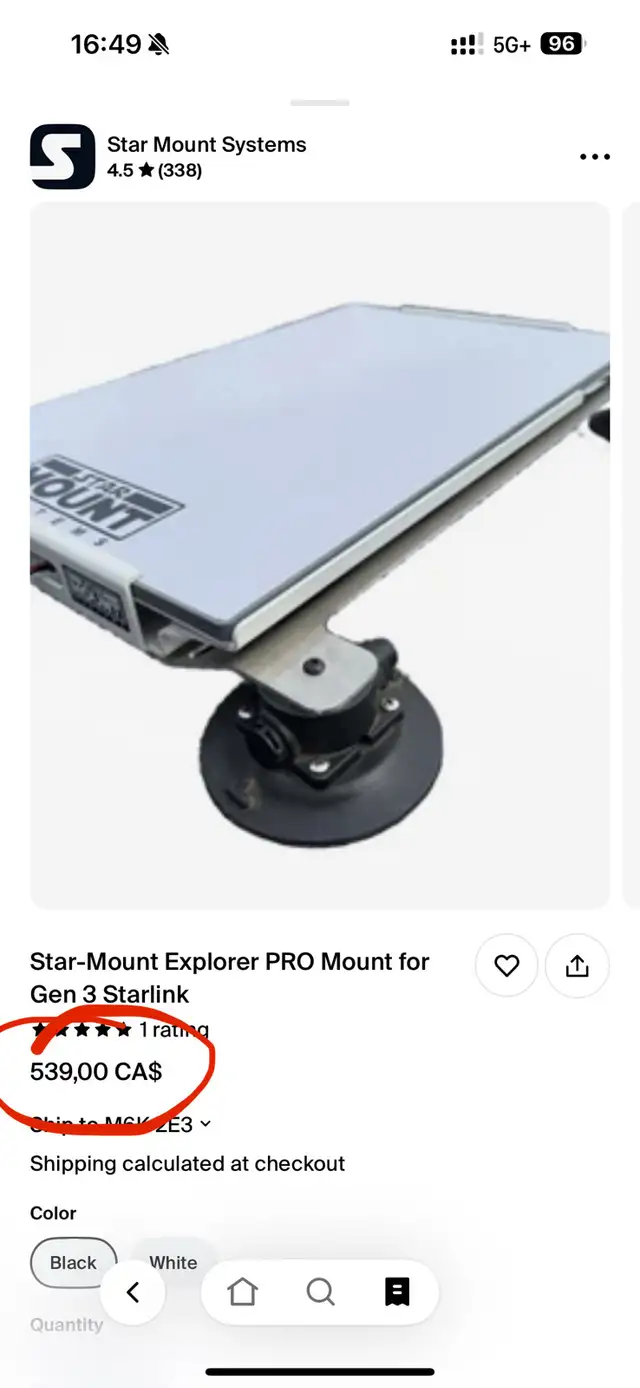
Task: Expand the Ship to postal code dropdown
Action: tap(121, 1123)
